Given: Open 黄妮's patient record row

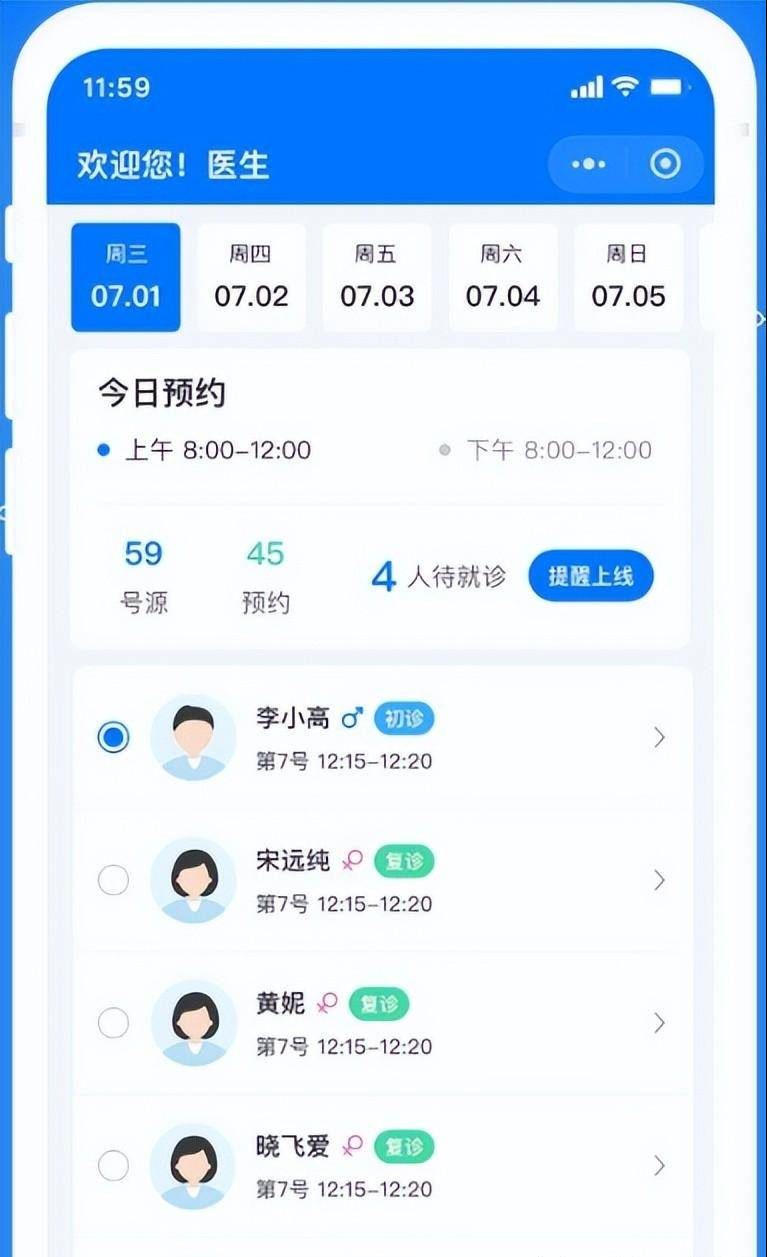Looking at the screenshot, I should click(x=658, y=1023).
